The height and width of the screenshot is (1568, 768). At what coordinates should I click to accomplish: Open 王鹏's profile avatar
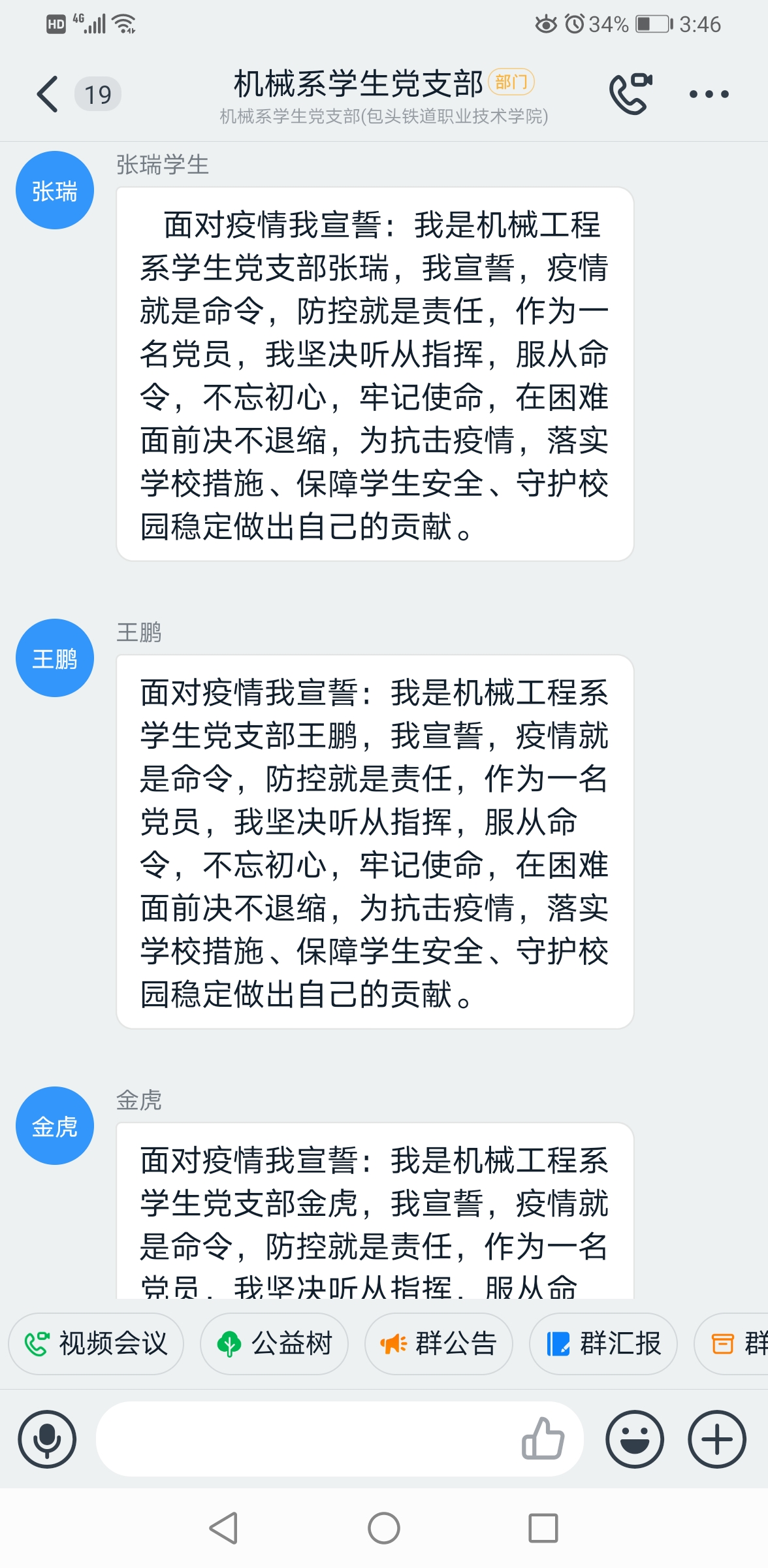point(55,658)
